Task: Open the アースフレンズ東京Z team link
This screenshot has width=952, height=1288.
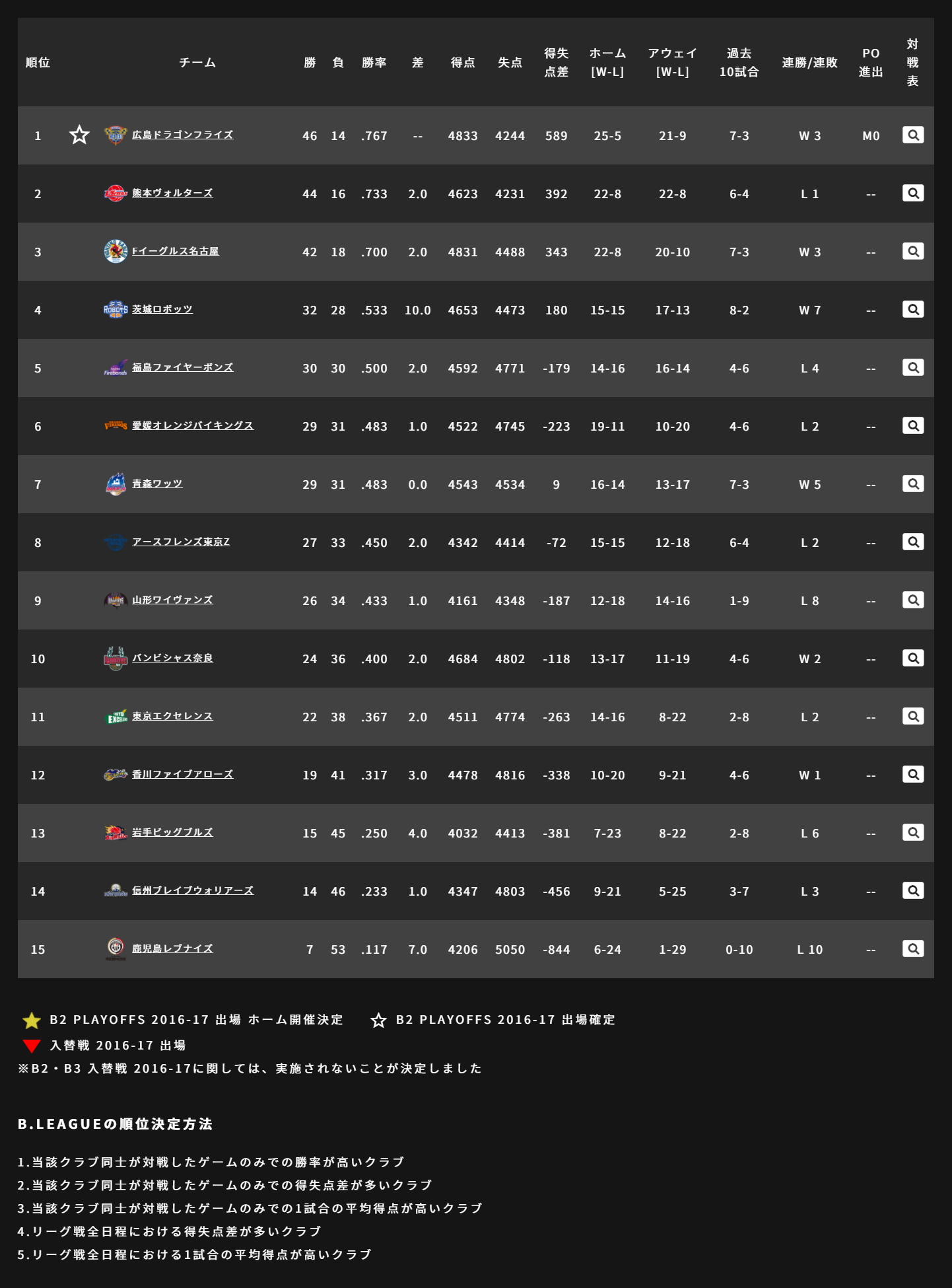Action: point(181,542)
